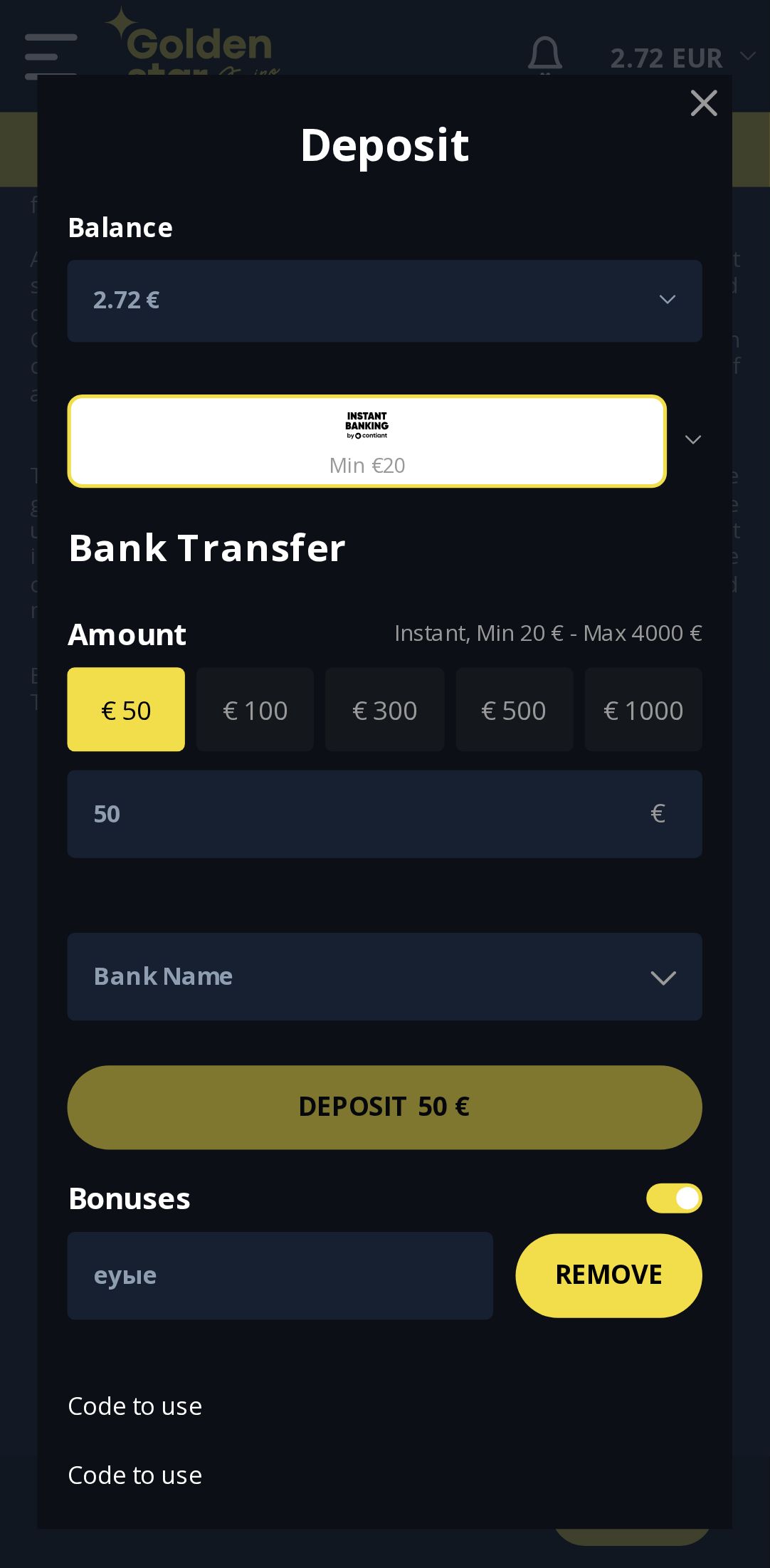Close the Deposit dialog
This screenshot has width=770, height=1568.
click(x=703, y=103)
